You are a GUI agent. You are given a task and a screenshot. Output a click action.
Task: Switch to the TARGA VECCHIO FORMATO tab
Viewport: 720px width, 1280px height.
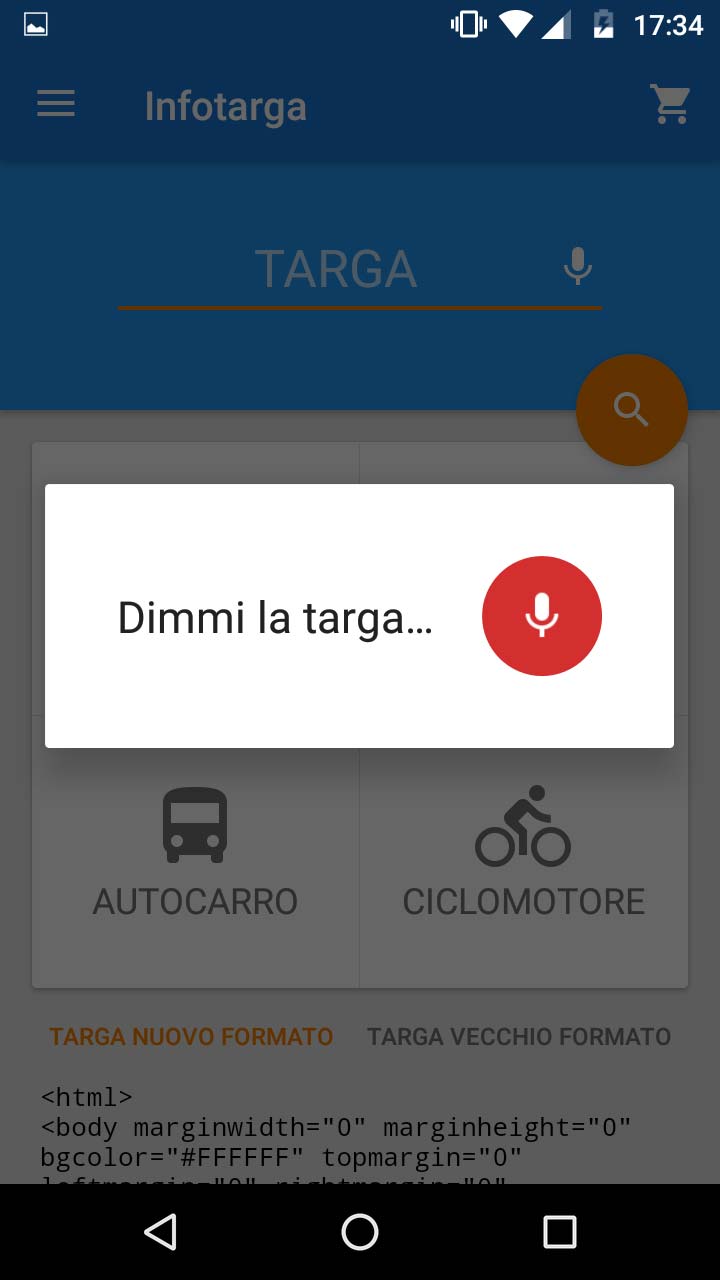(518, 1036)
